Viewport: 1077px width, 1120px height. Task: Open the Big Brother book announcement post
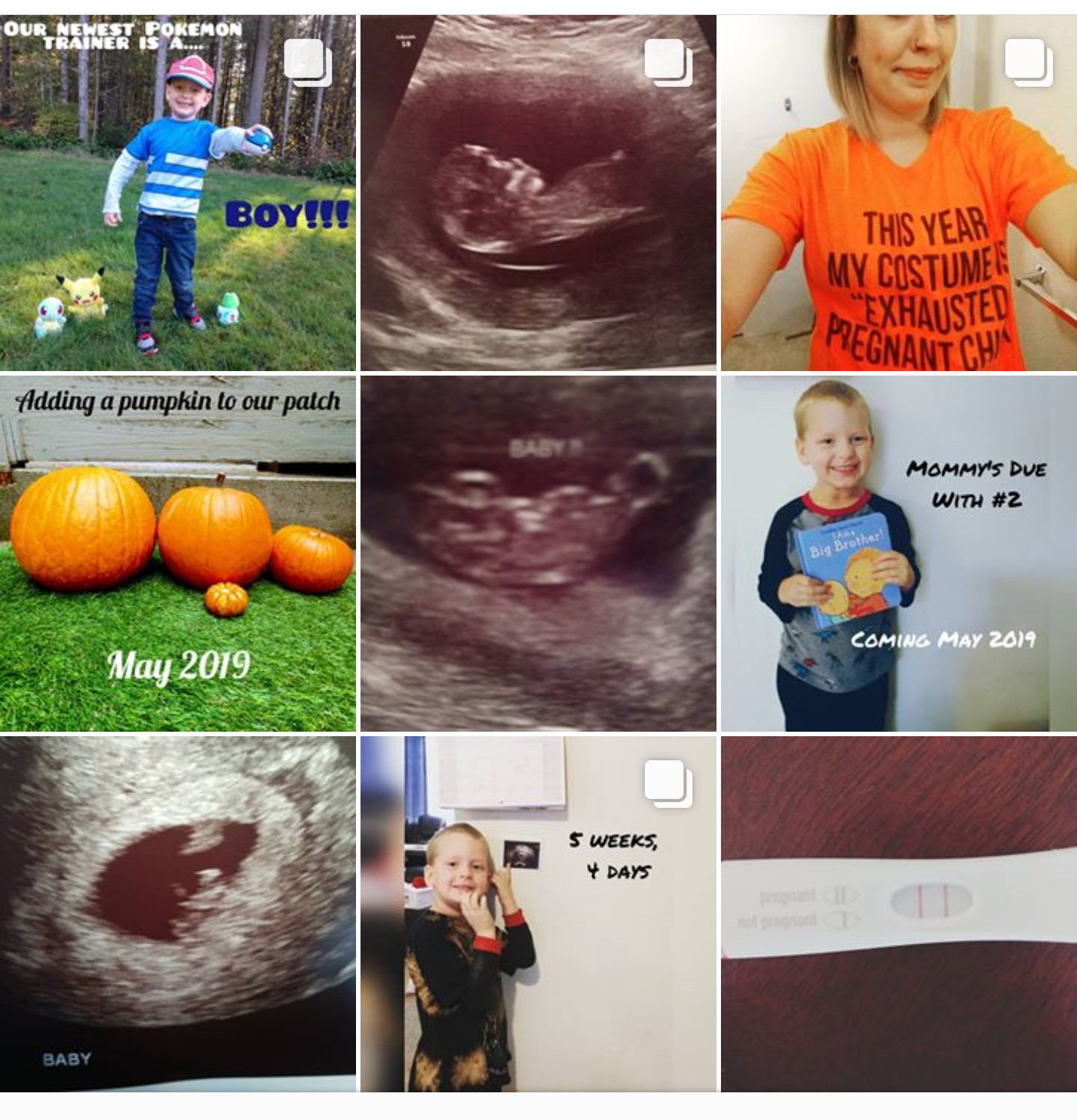[x=898, y=553]
